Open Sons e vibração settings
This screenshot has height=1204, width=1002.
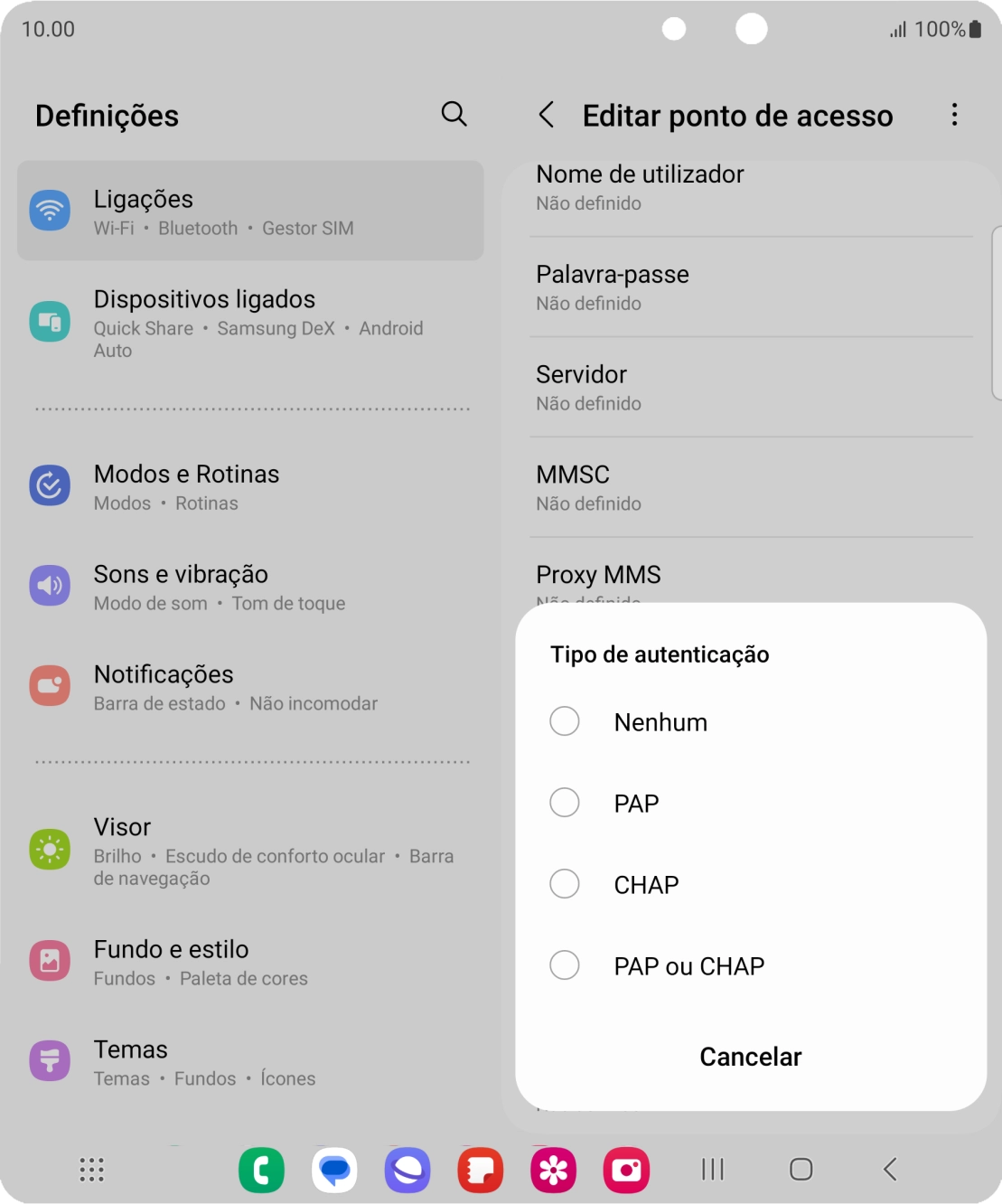250,587
